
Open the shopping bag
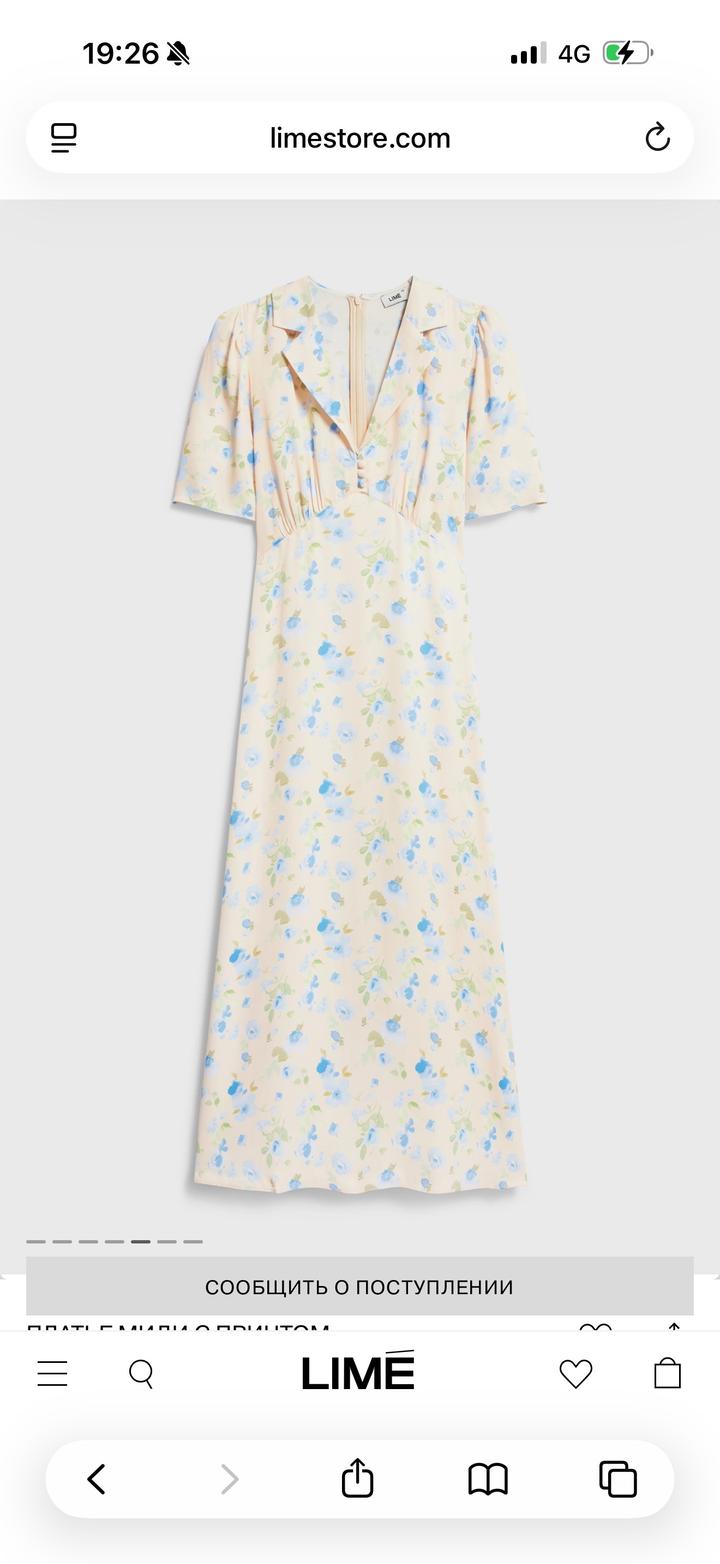[x=667, y=1373]
